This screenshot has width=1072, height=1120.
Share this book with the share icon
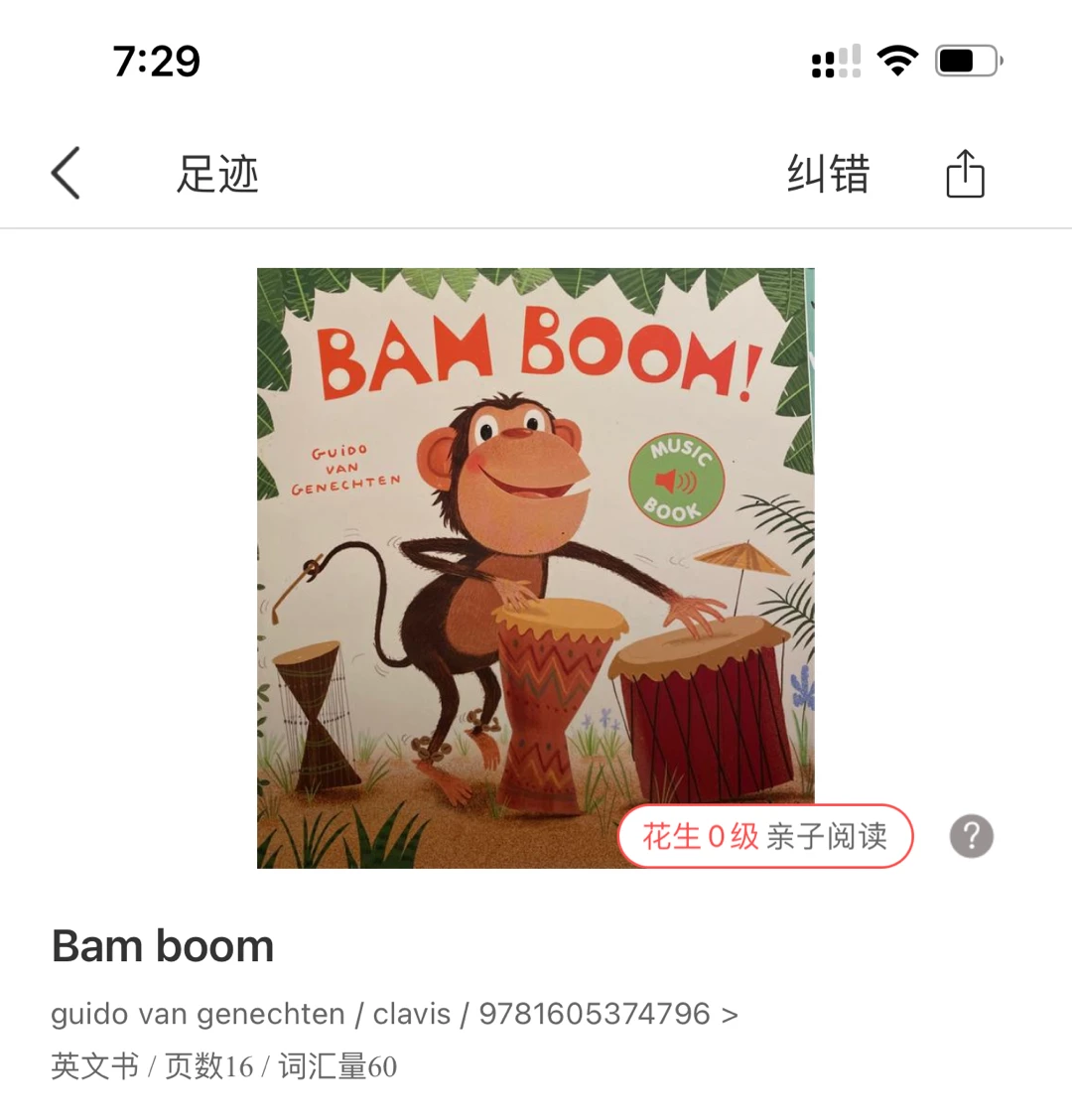coord(964,175)
